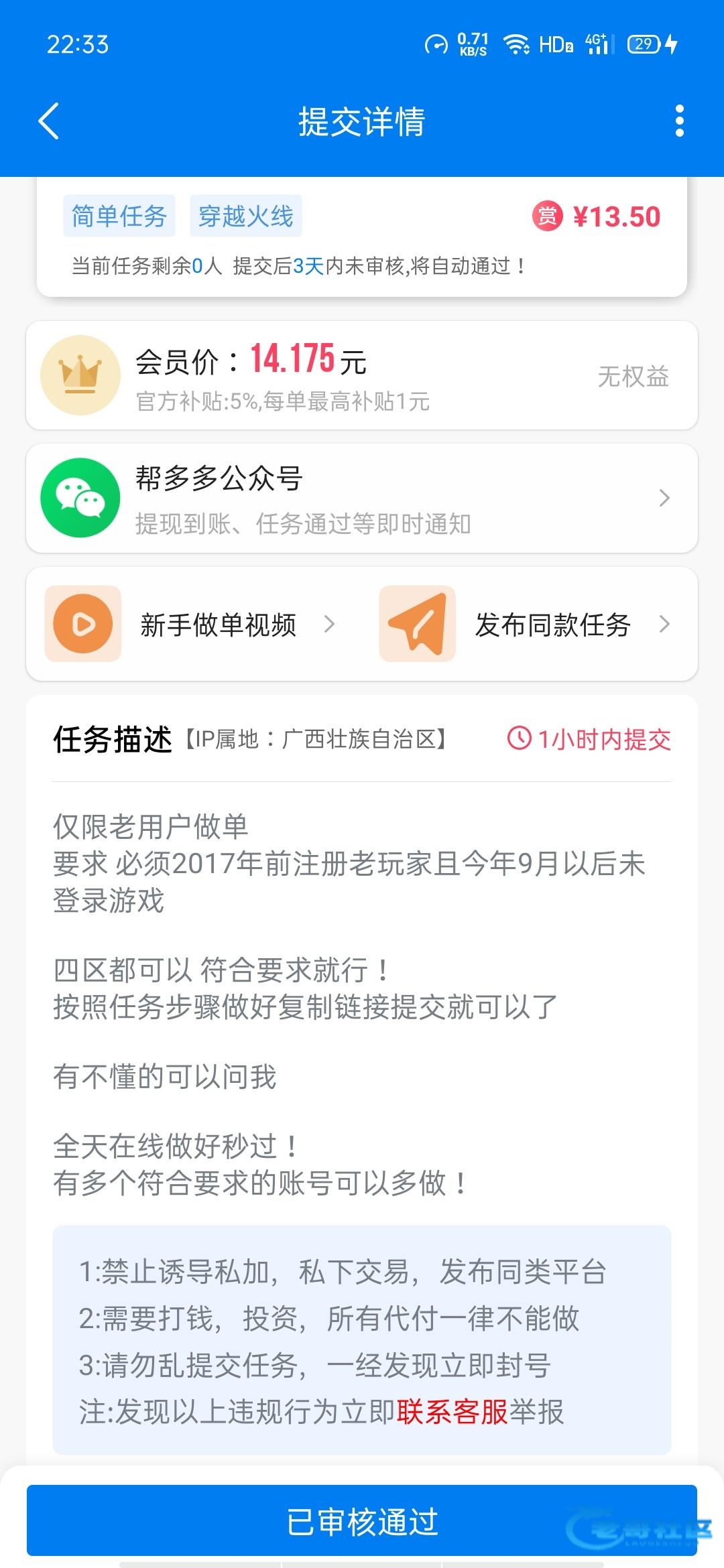Select the 穿越火线 tag chip
Image resolution: width=724 pixels, height=1568 pixels.
tap(245, 216)
